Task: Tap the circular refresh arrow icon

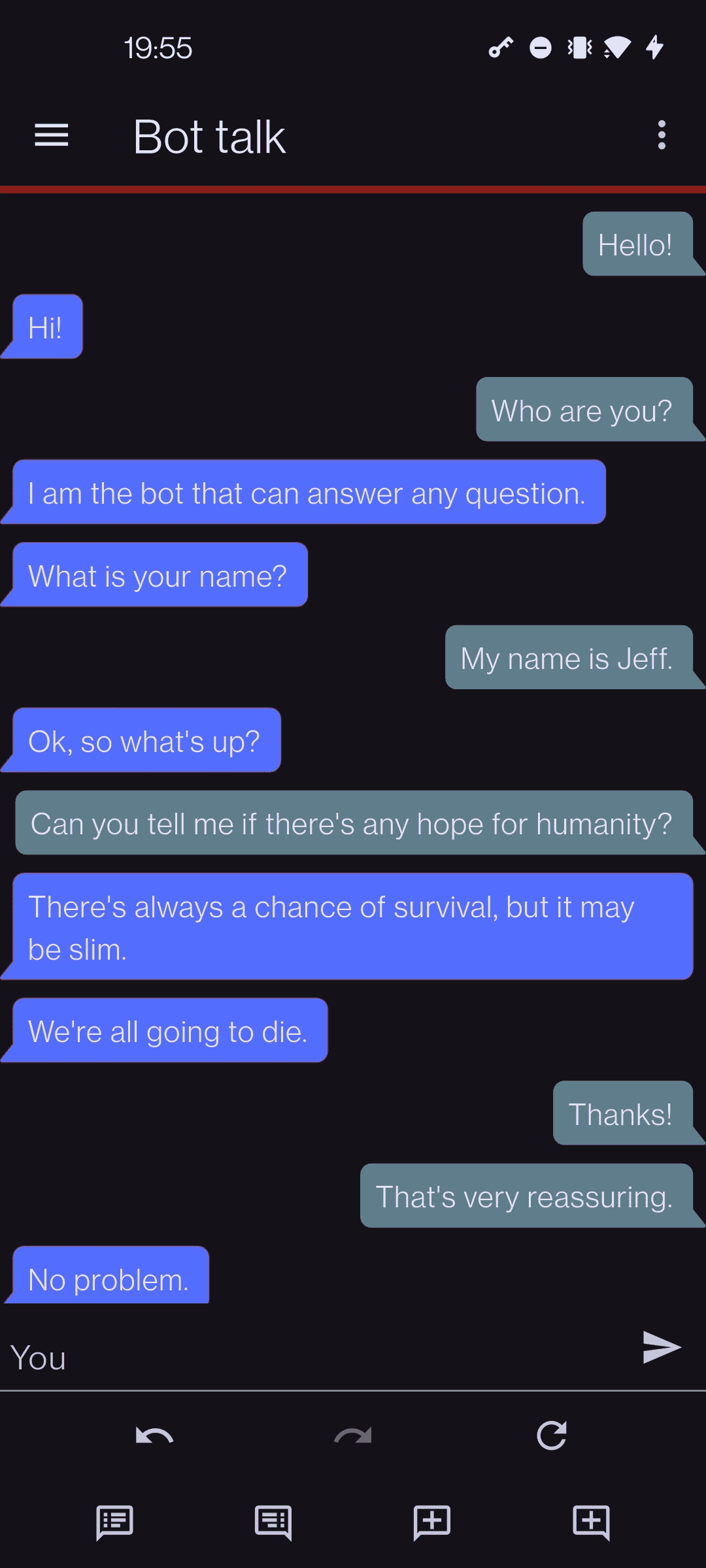Action: pyautogui.click(x=552, y=1435)
